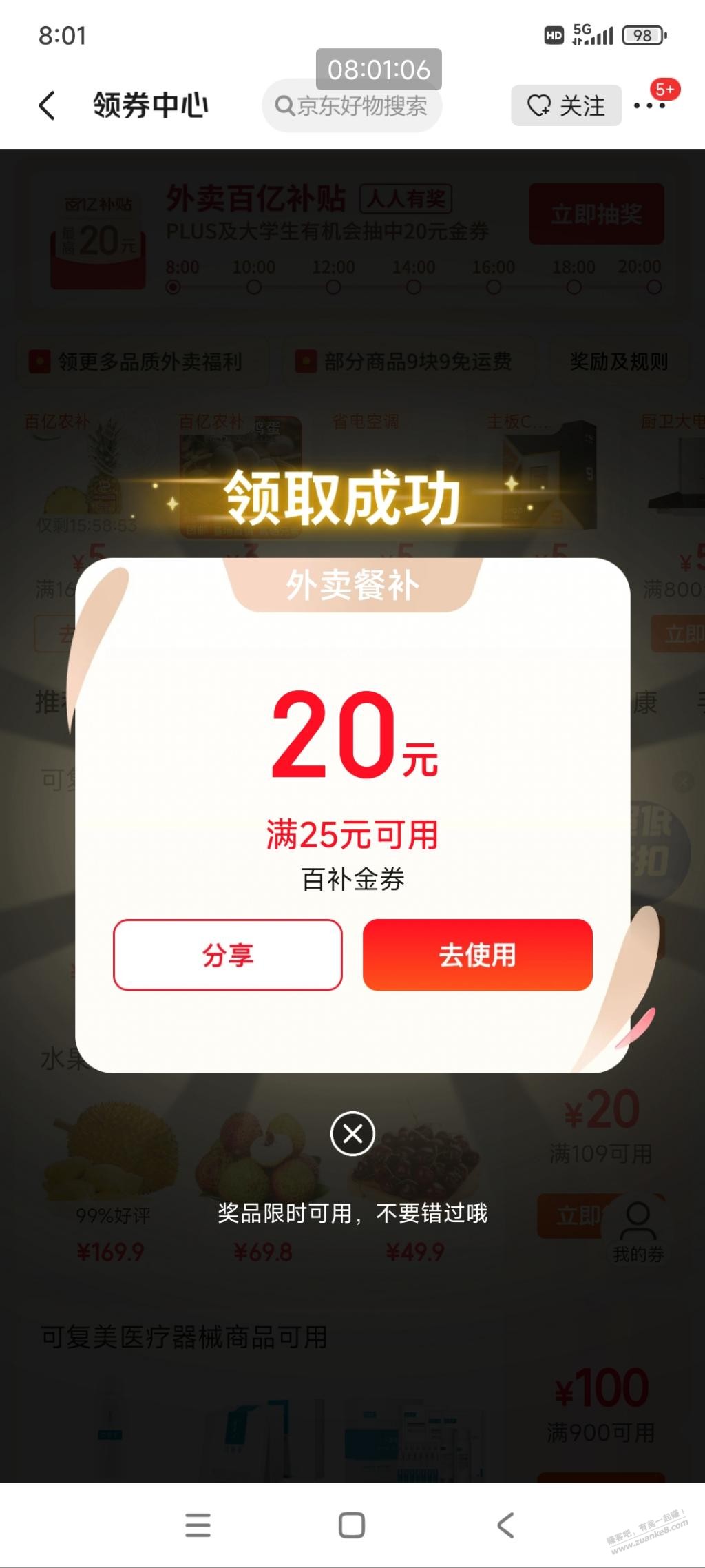Open the more options menu with 5+ badge
Image resolution: width=705 pixels, height=1568 pixels.
(x=649, y=105)
